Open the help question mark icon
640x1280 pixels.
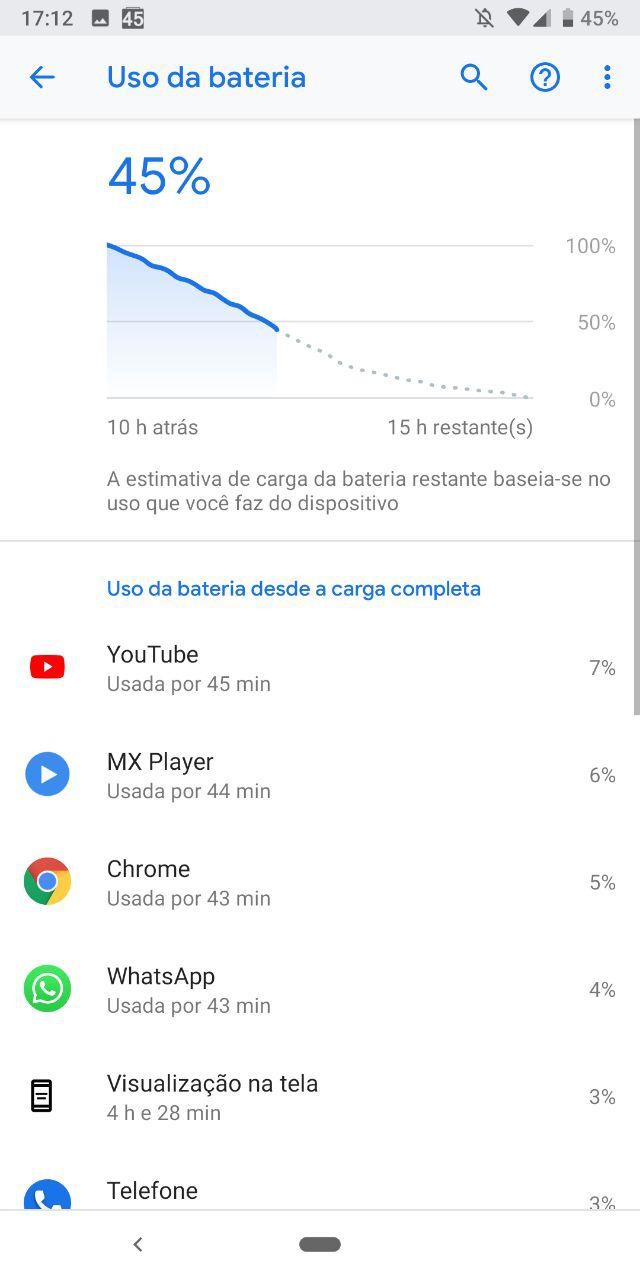tap(545, 77)
